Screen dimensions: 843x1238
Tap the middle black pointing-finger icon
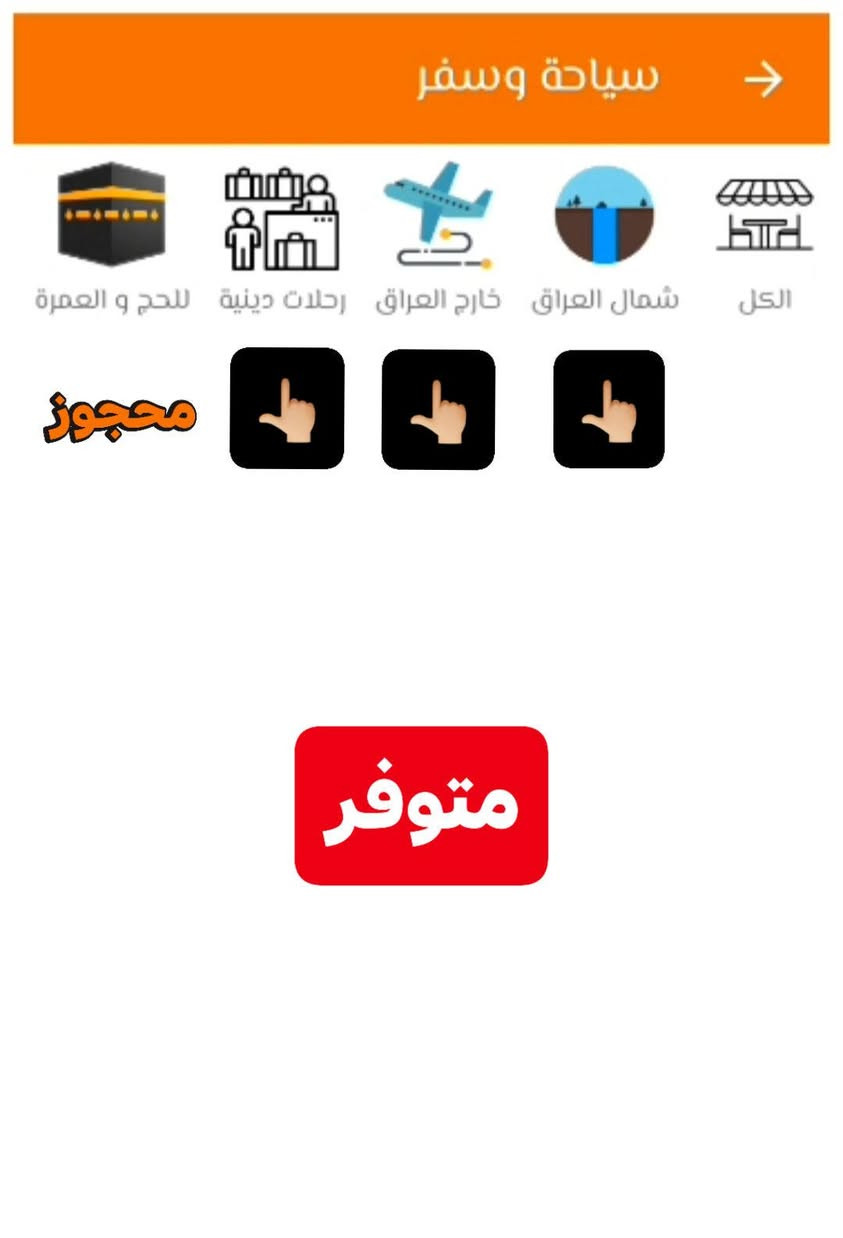(437, 410)
